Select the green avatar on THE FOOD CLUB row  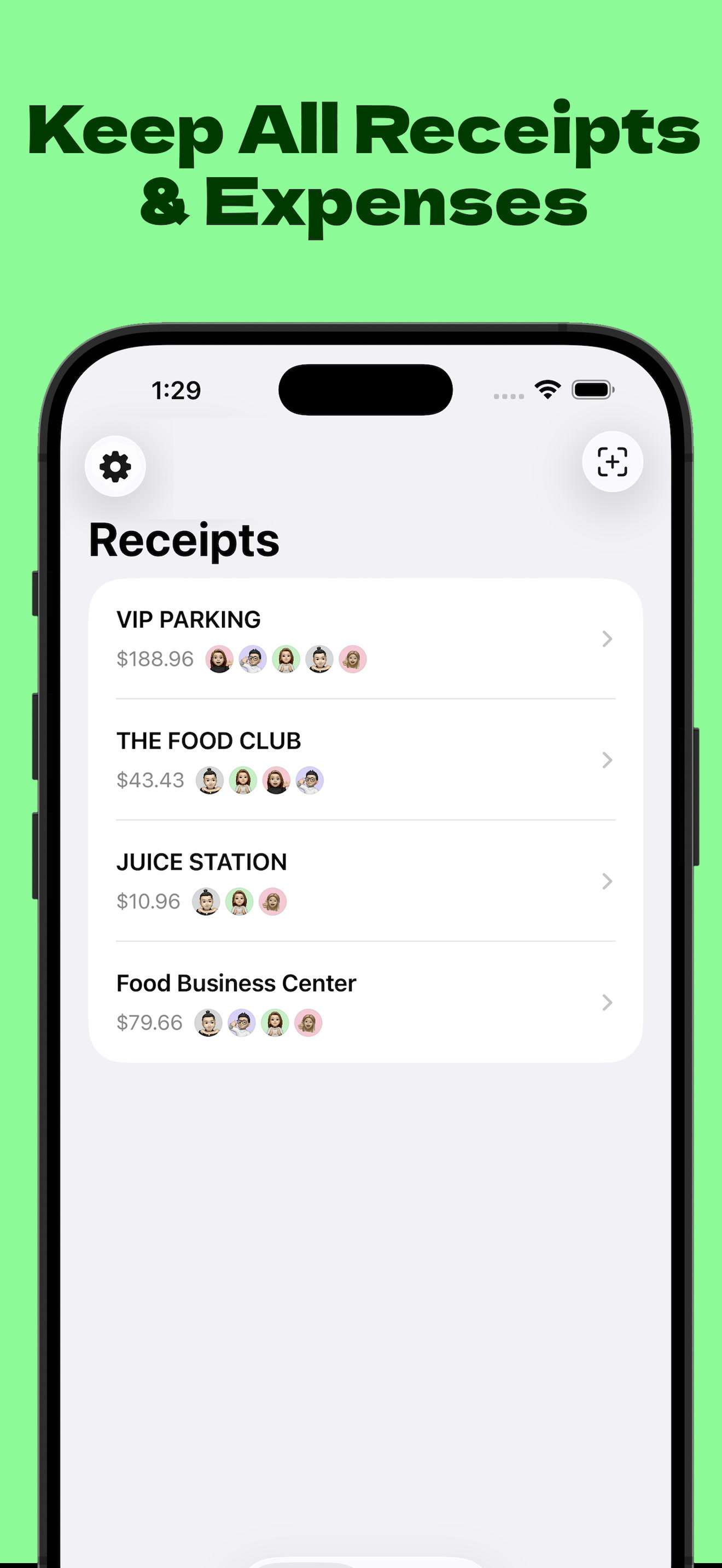pyautogui.click(x=242, y=780)
